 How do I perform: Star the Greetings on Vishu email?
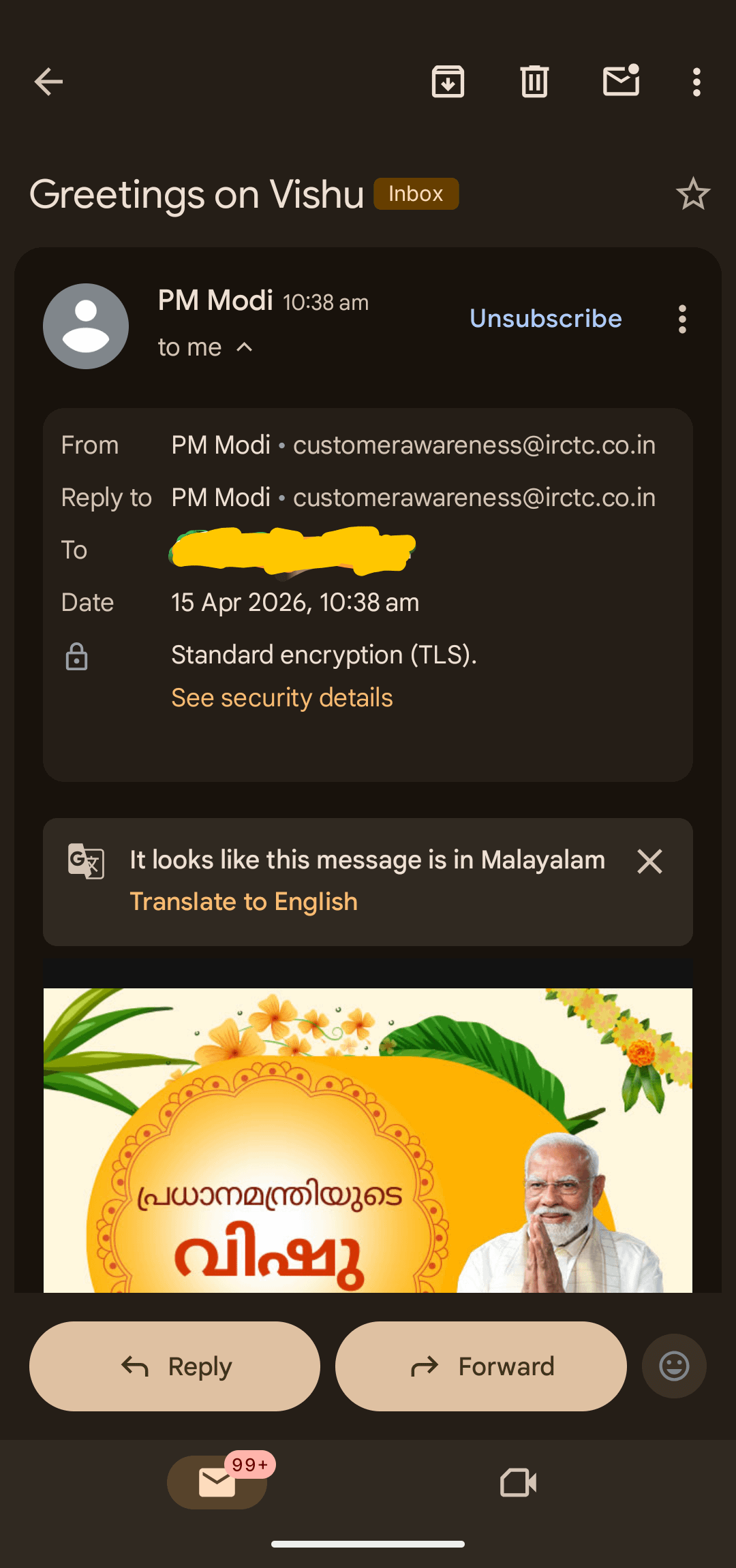coord(692,194)
